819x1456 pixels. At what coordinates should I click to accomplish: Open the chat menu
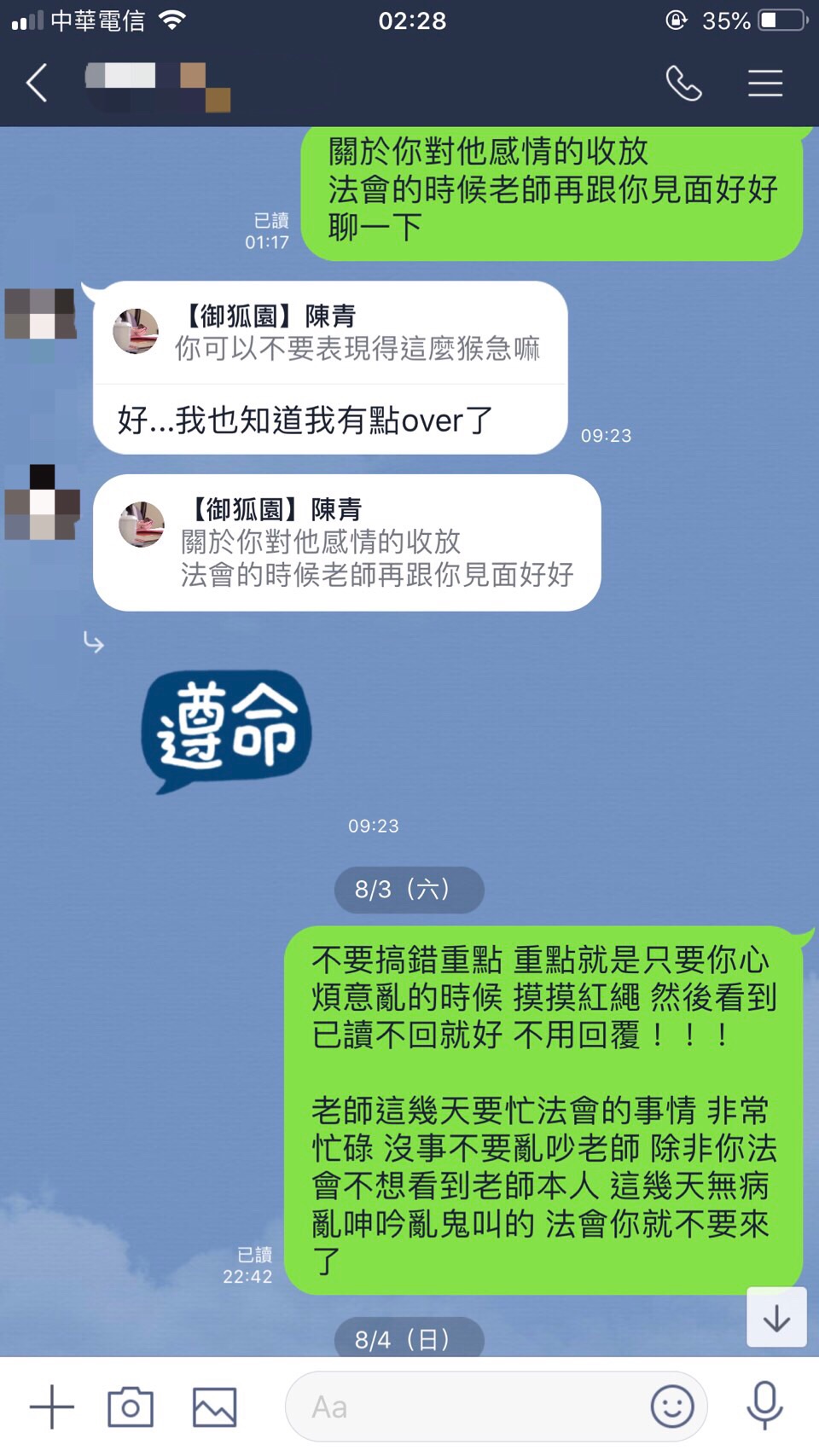pos(764,84)
